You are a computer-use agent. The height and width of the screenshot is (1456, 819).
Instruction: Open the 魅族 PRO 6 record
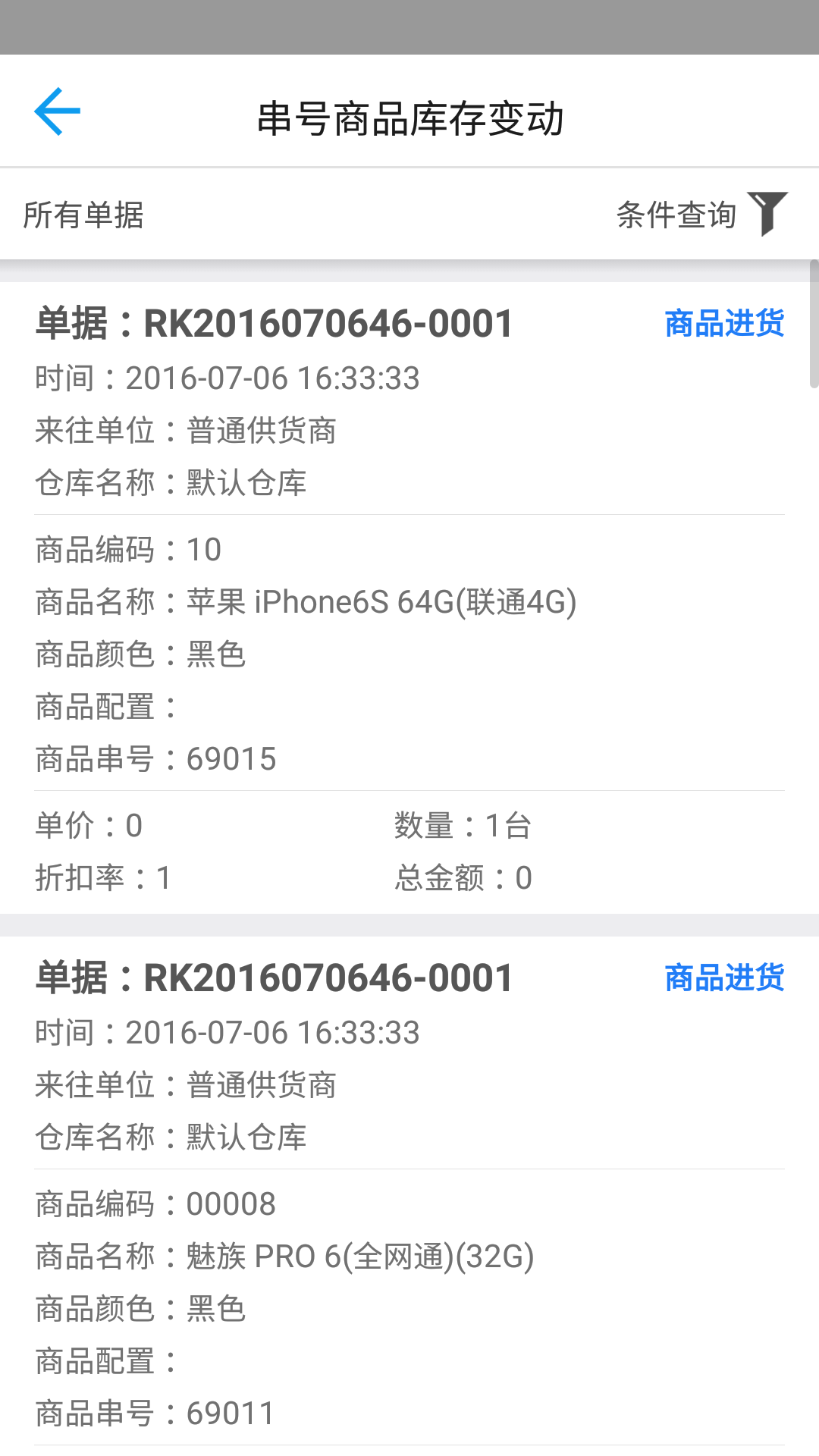[x=409, y=1196]
